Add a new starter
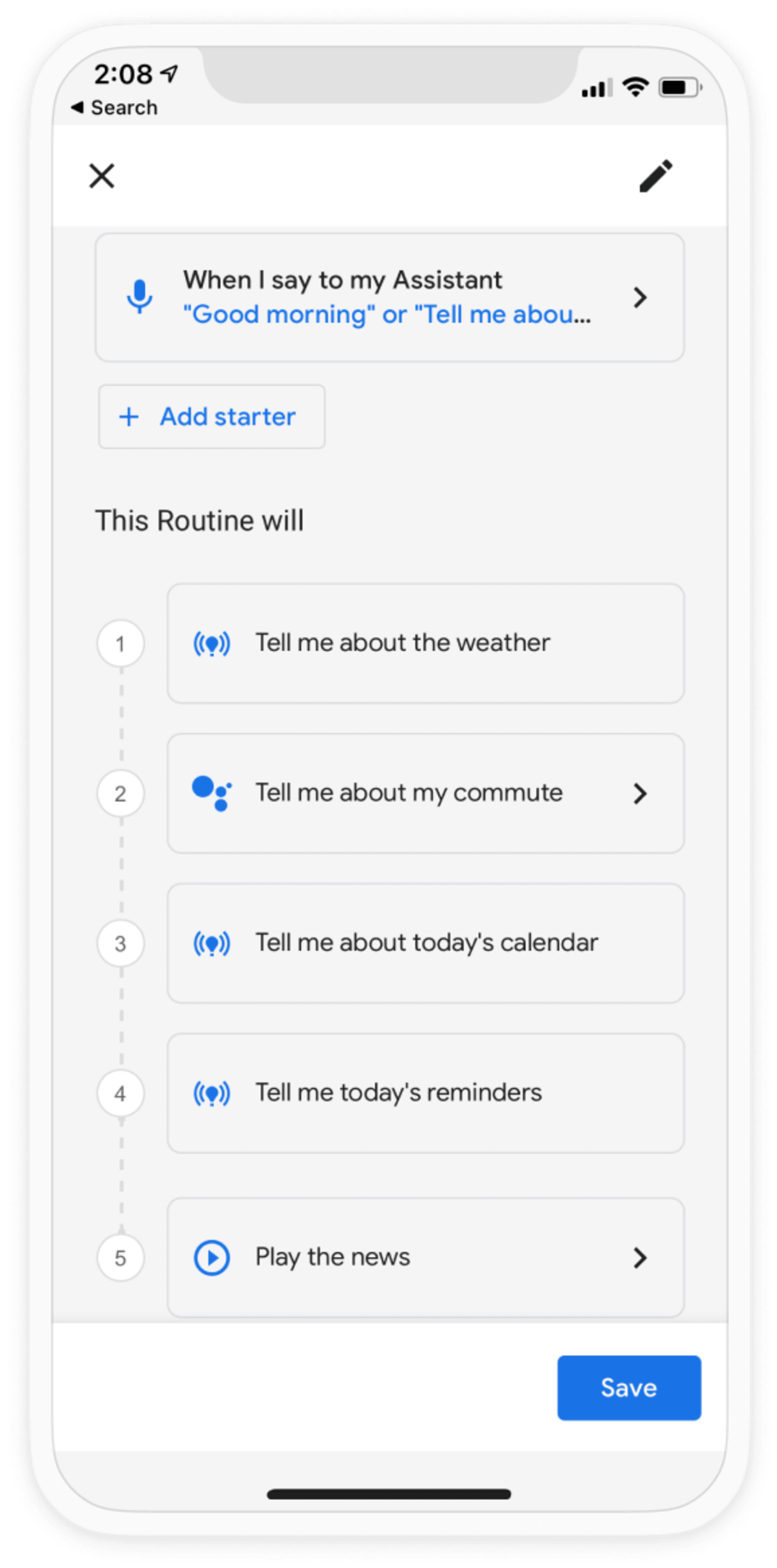Screen dimensions: 777x1568 coord(212,417)
